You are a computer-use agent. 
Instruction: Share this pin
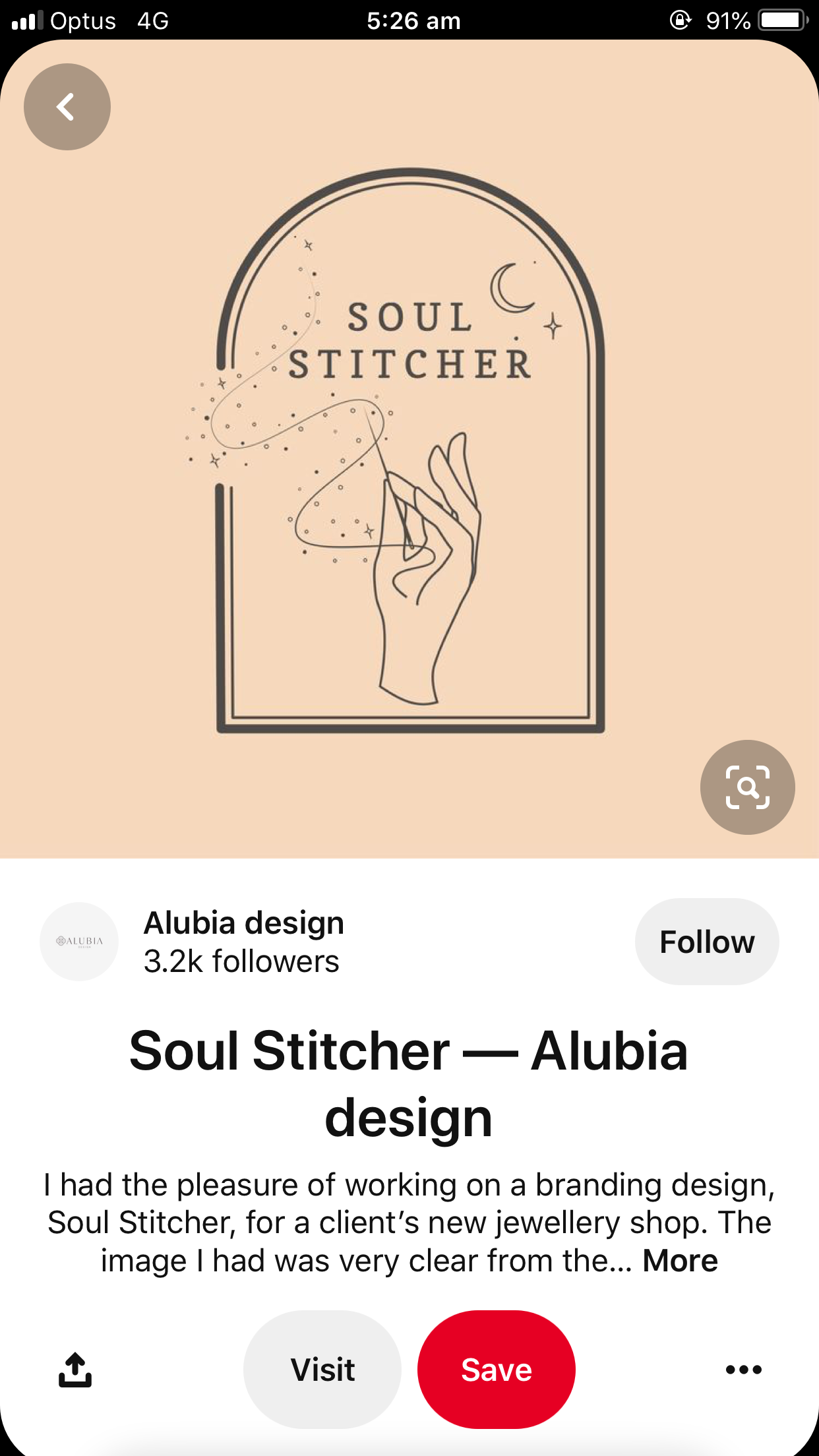75,1370
